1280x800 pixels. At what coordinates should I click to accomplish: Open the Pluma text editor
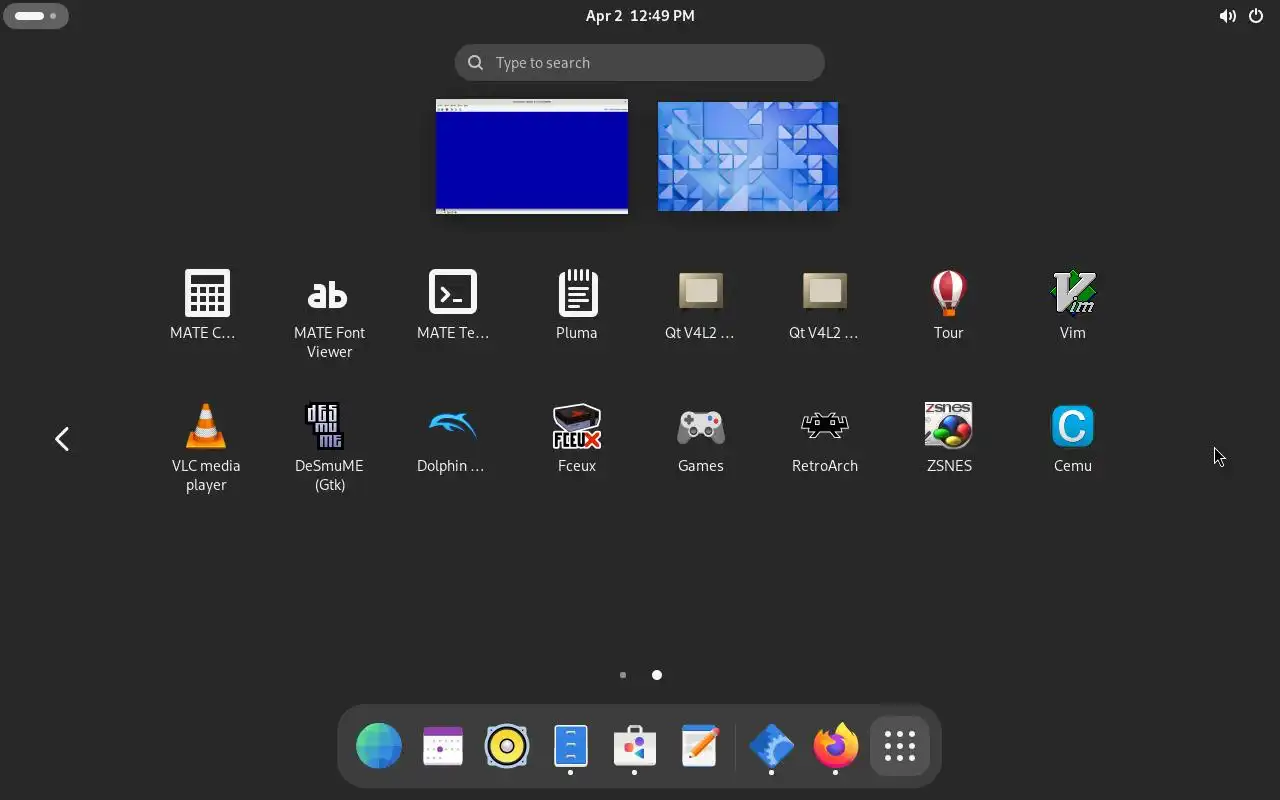click(577, 294)
